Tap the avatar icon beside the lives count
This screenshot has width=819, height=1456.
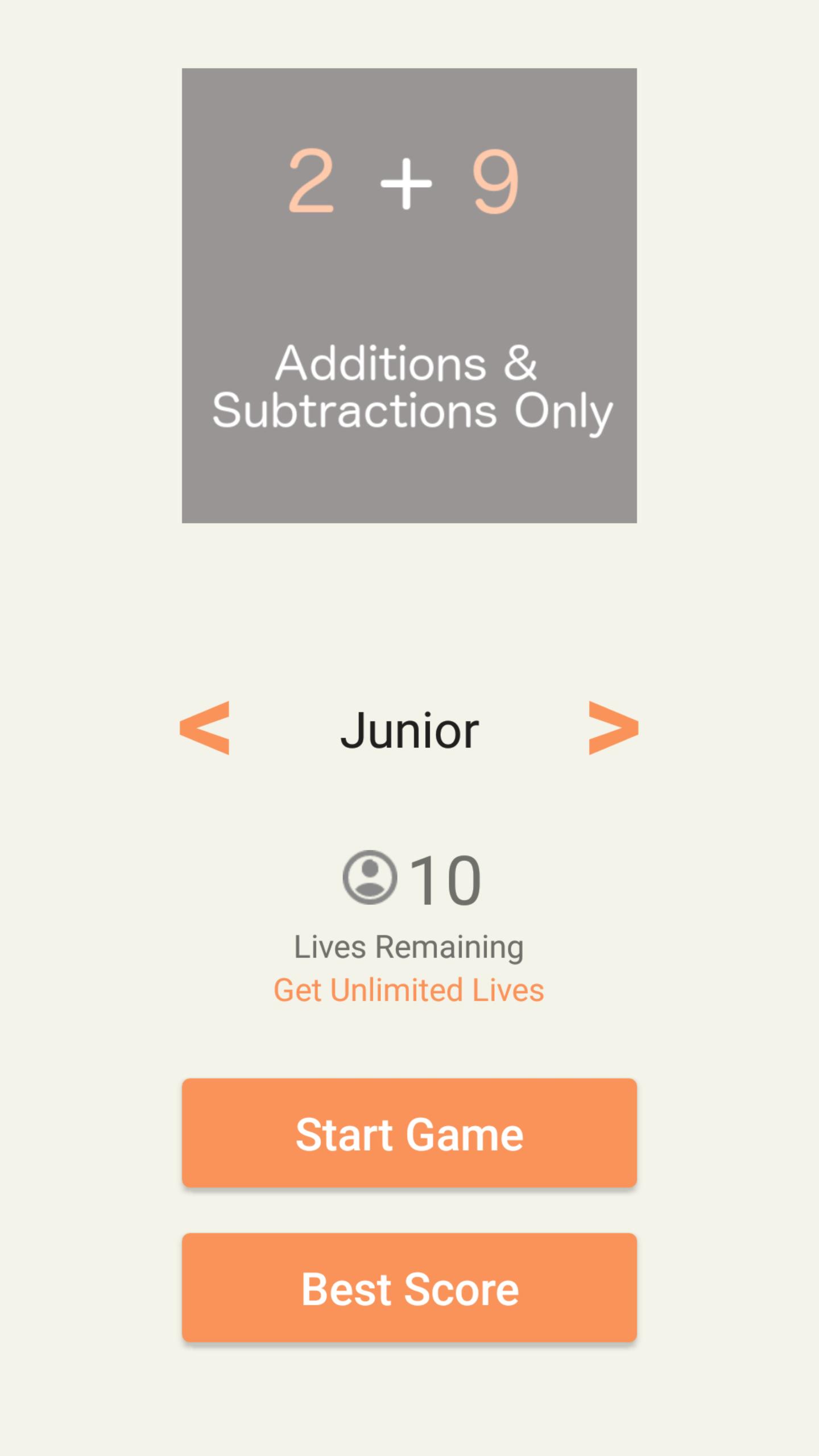[x=369, y=877]
